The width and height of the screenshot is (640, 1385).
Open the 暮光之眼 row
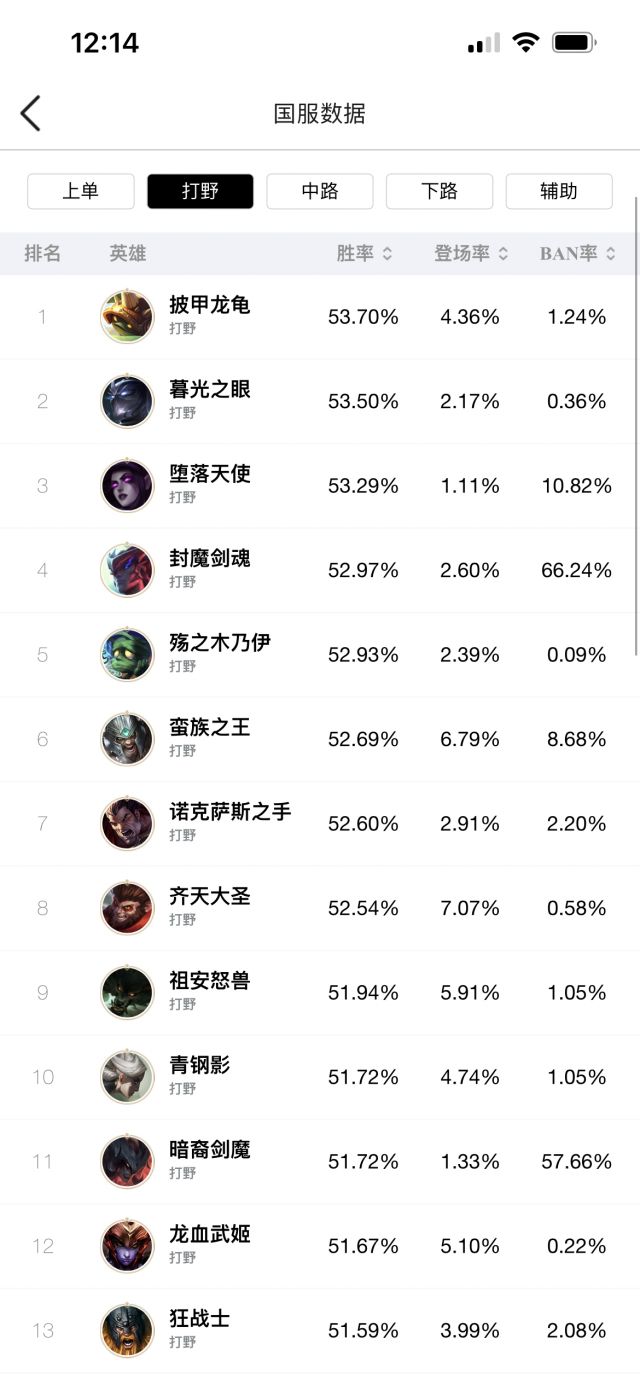(x=320, y=401)
